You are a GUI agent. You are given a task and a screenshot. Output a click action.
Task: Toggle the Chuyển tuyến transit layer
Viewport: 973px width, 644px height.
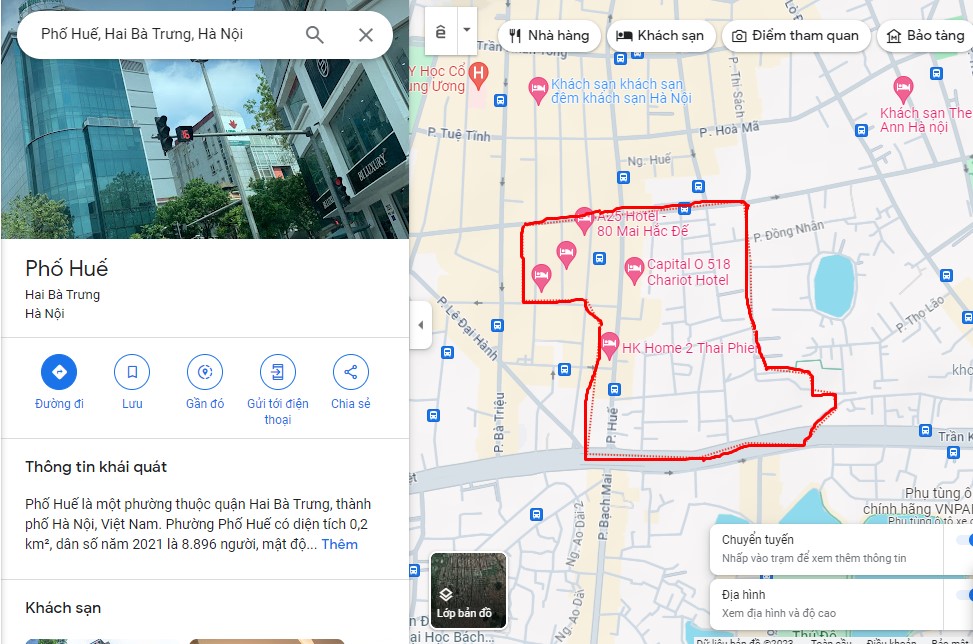964,540
